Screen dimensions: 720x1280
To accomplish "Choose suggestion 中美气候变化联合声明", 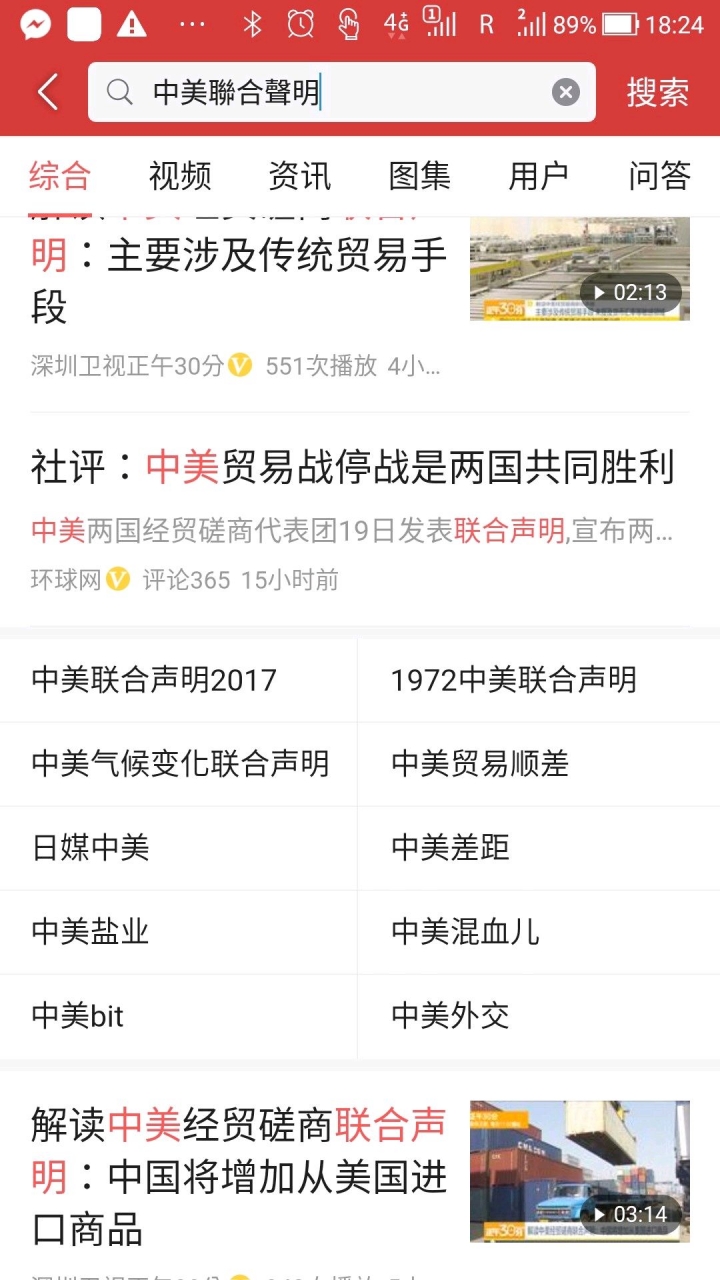I will click(180, 764).
